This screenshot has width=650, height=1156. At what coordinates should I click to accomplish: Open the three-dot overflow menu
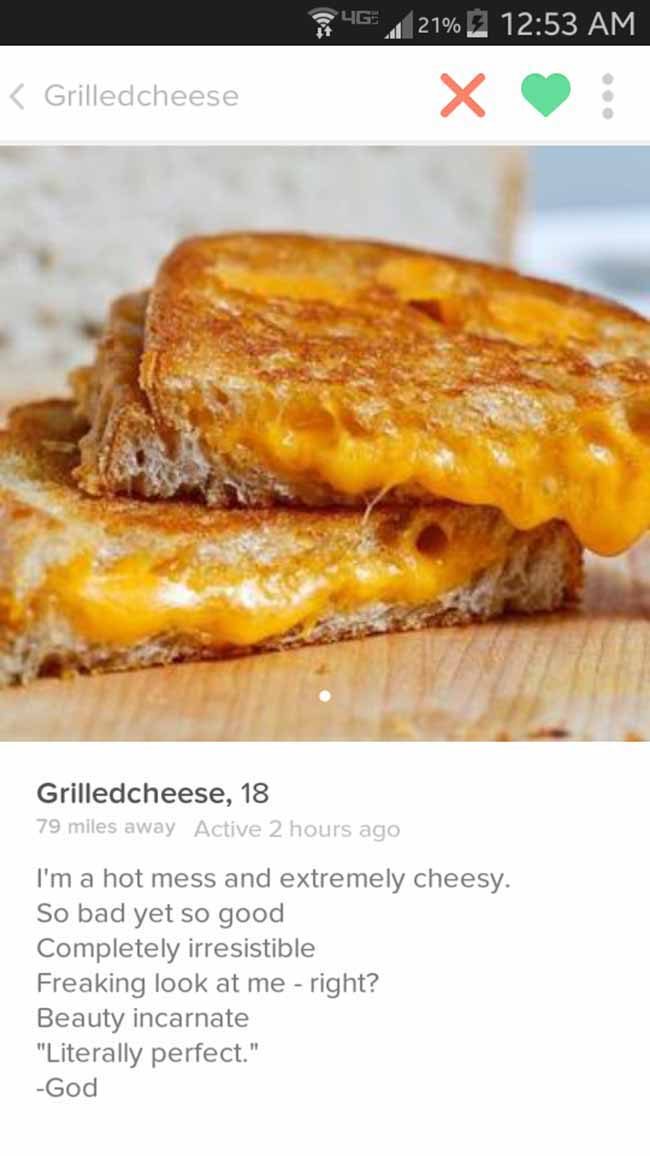click(x=607, y=95)
